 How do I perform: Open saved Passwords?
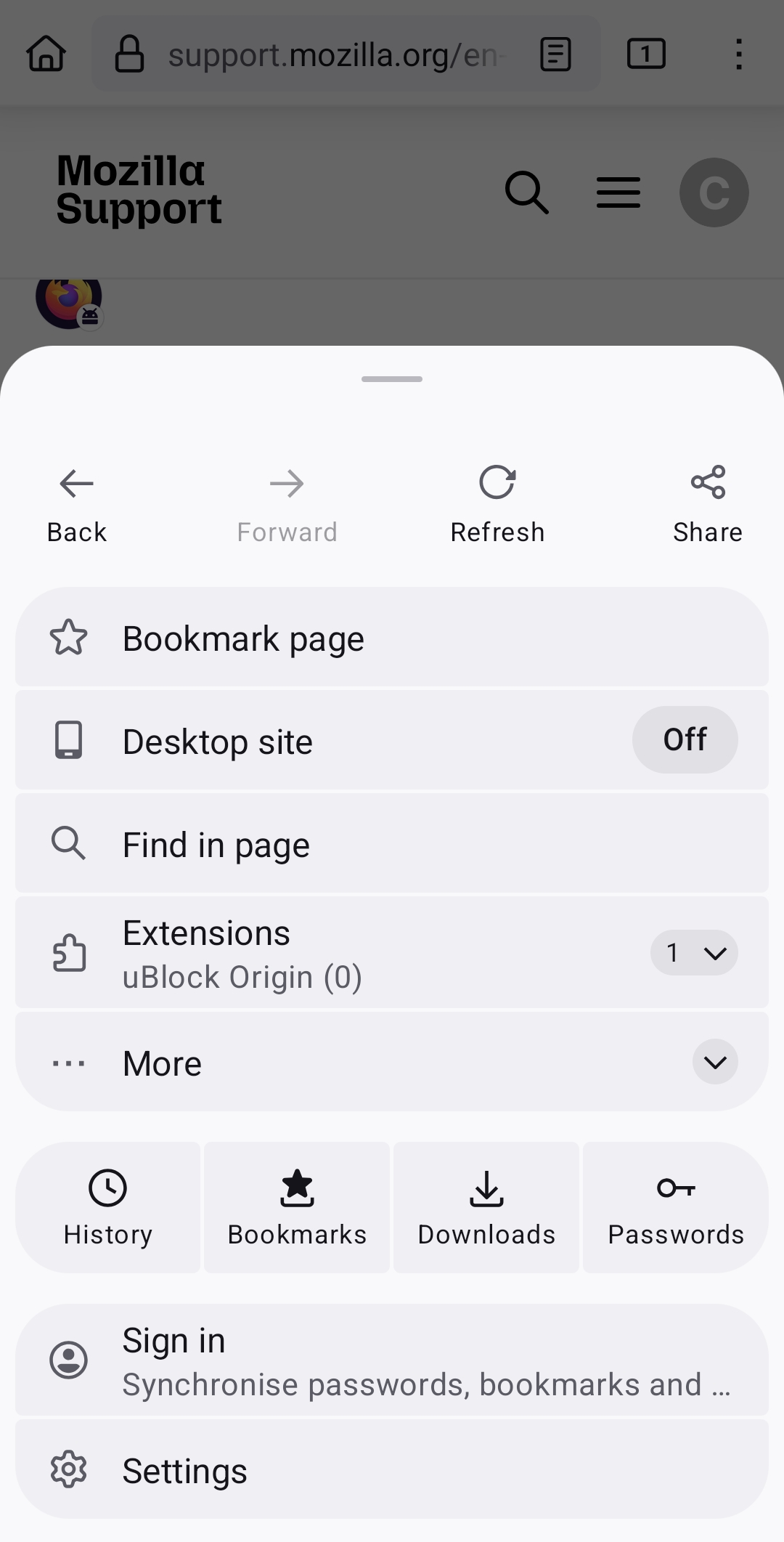pyautogui.click(x=676, y=1207)
